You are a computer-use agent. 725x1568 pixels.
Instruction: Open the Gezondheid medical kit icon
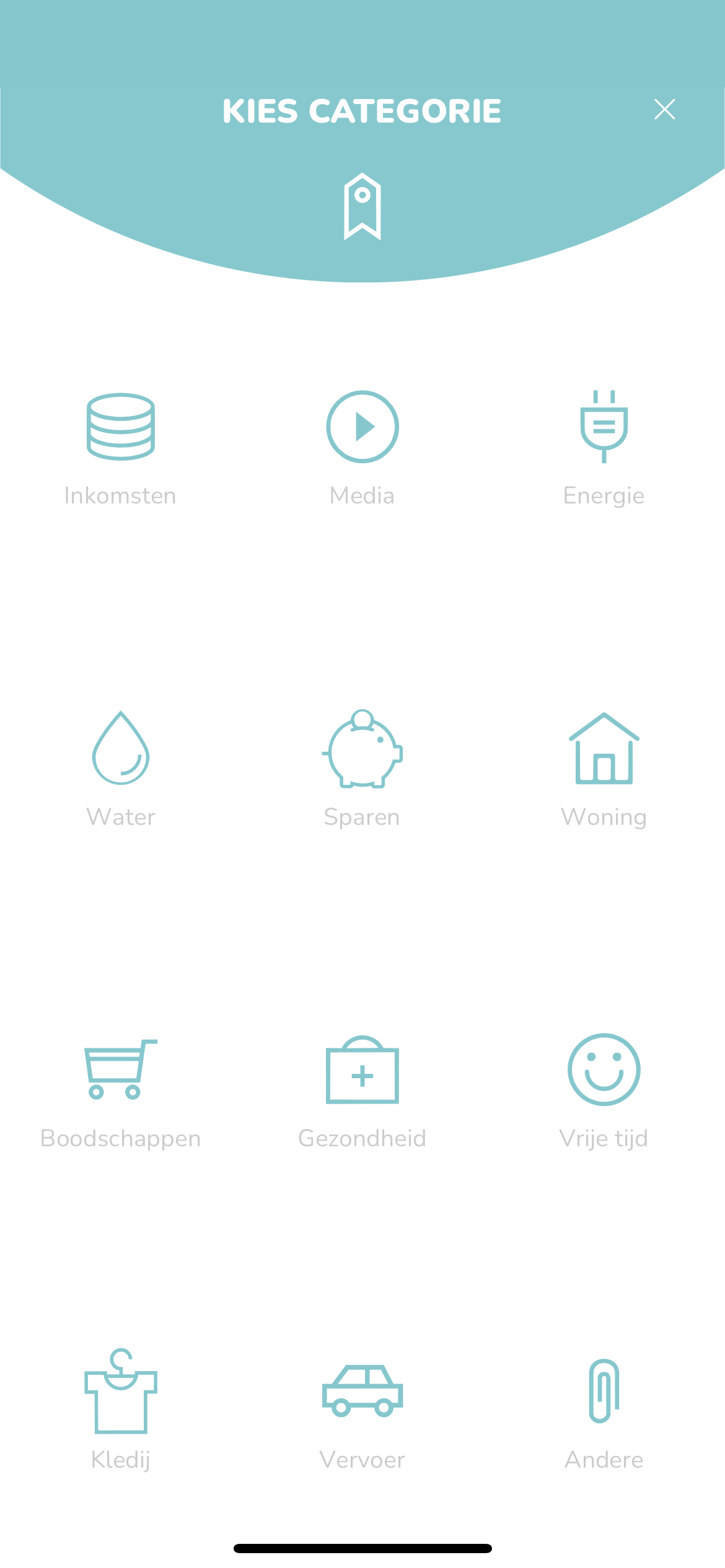point(362,1073)
